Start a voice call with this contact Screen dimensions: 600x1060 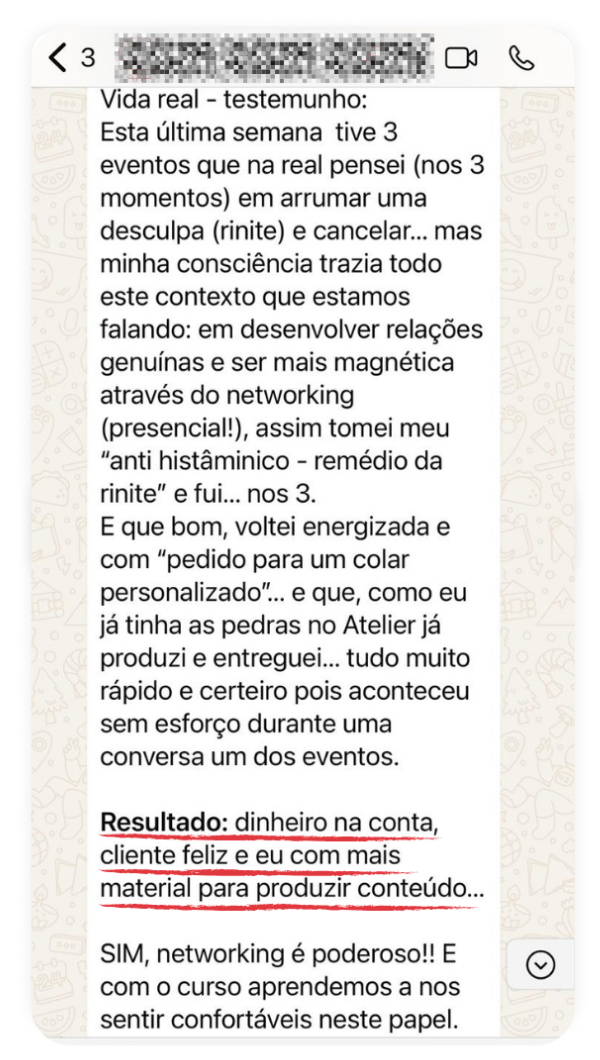521,58
